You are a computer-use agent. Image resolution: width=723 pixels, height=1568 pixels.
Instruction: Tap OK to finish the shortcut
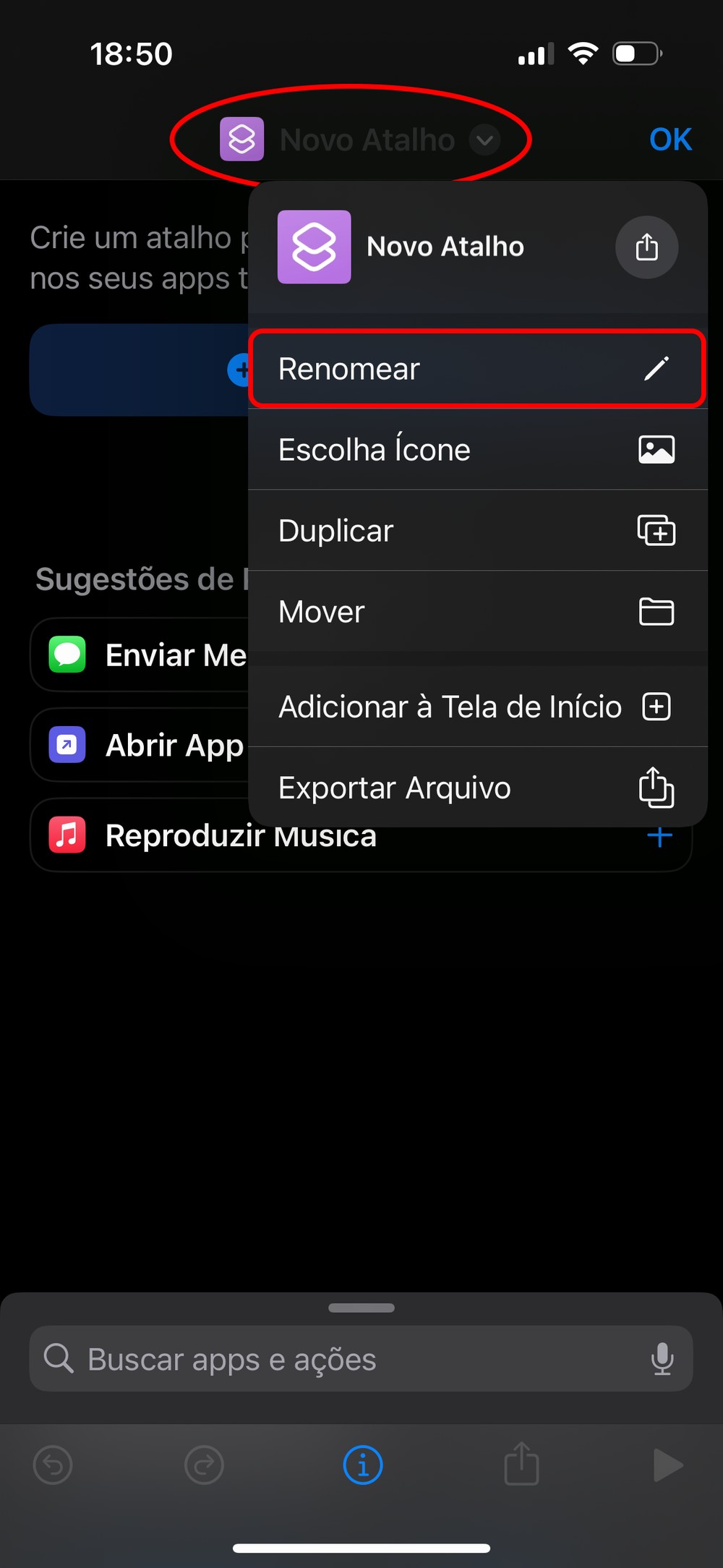tap(670, 140)
